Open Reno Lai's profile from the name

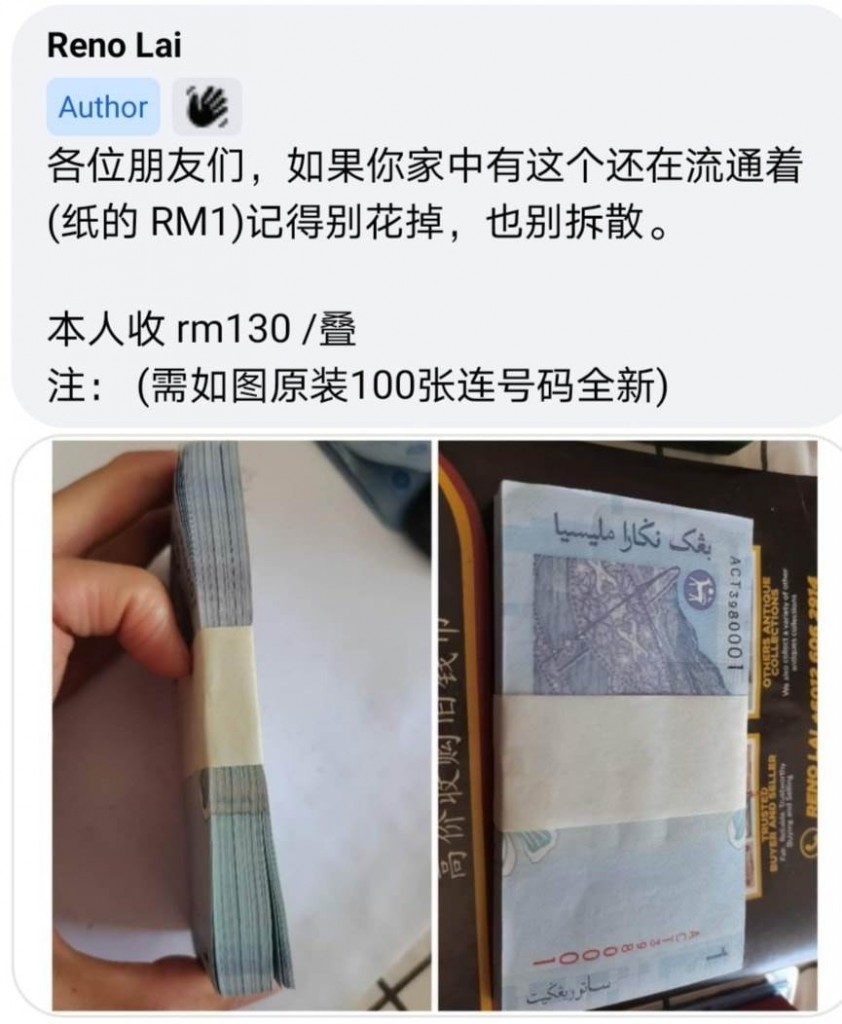[114, 47]
